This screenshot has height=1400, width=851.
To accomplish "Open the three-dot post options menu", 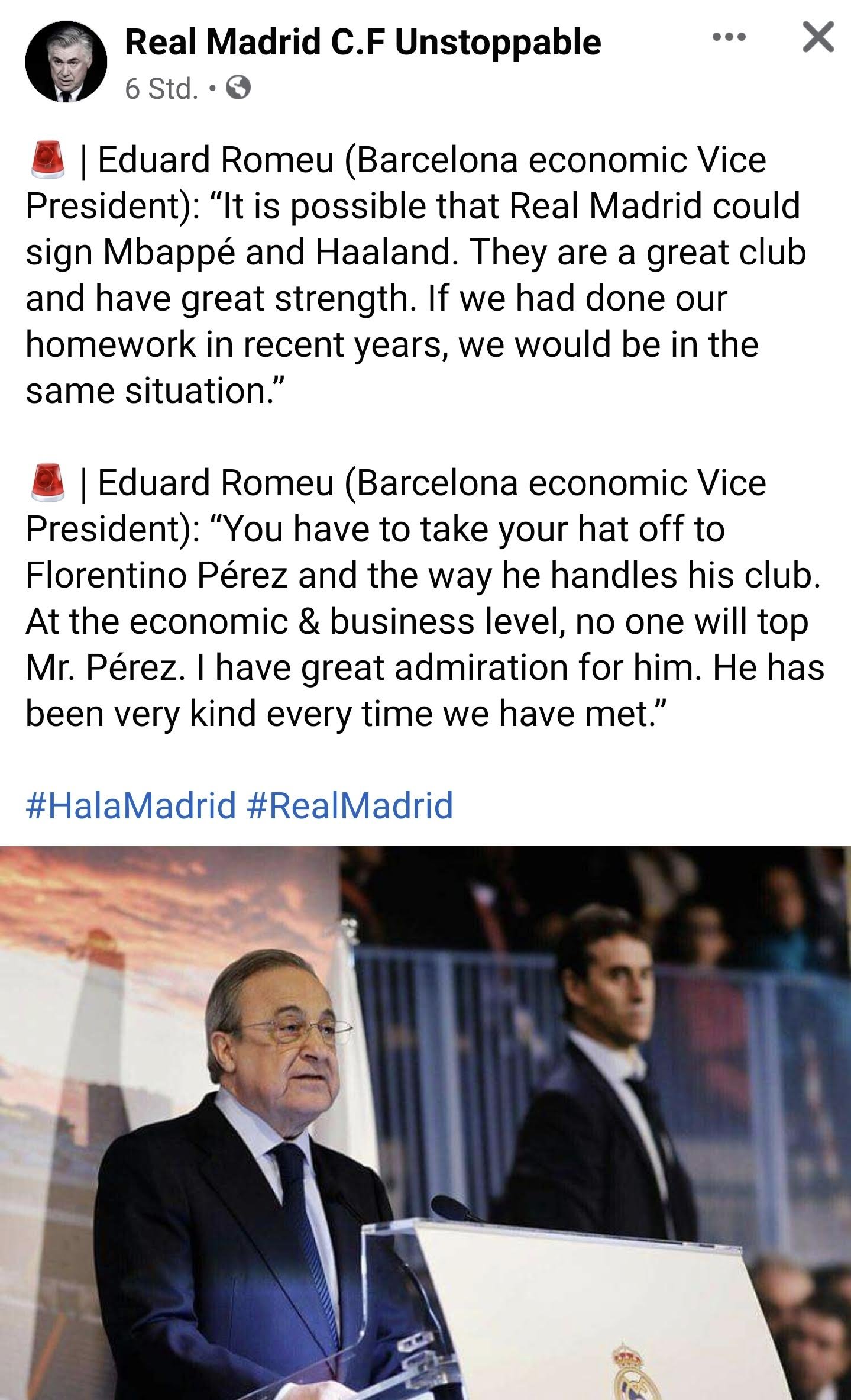I will [729, 37].
